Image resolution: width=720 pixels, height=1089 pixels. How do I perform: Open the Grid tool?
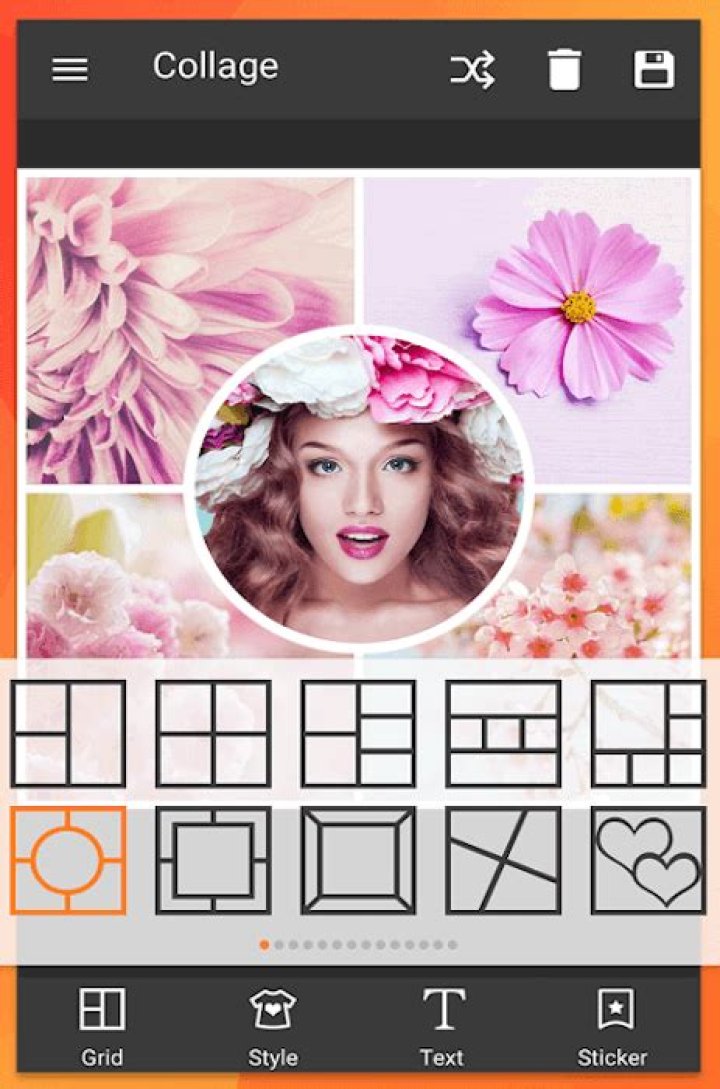(102, 1026)
